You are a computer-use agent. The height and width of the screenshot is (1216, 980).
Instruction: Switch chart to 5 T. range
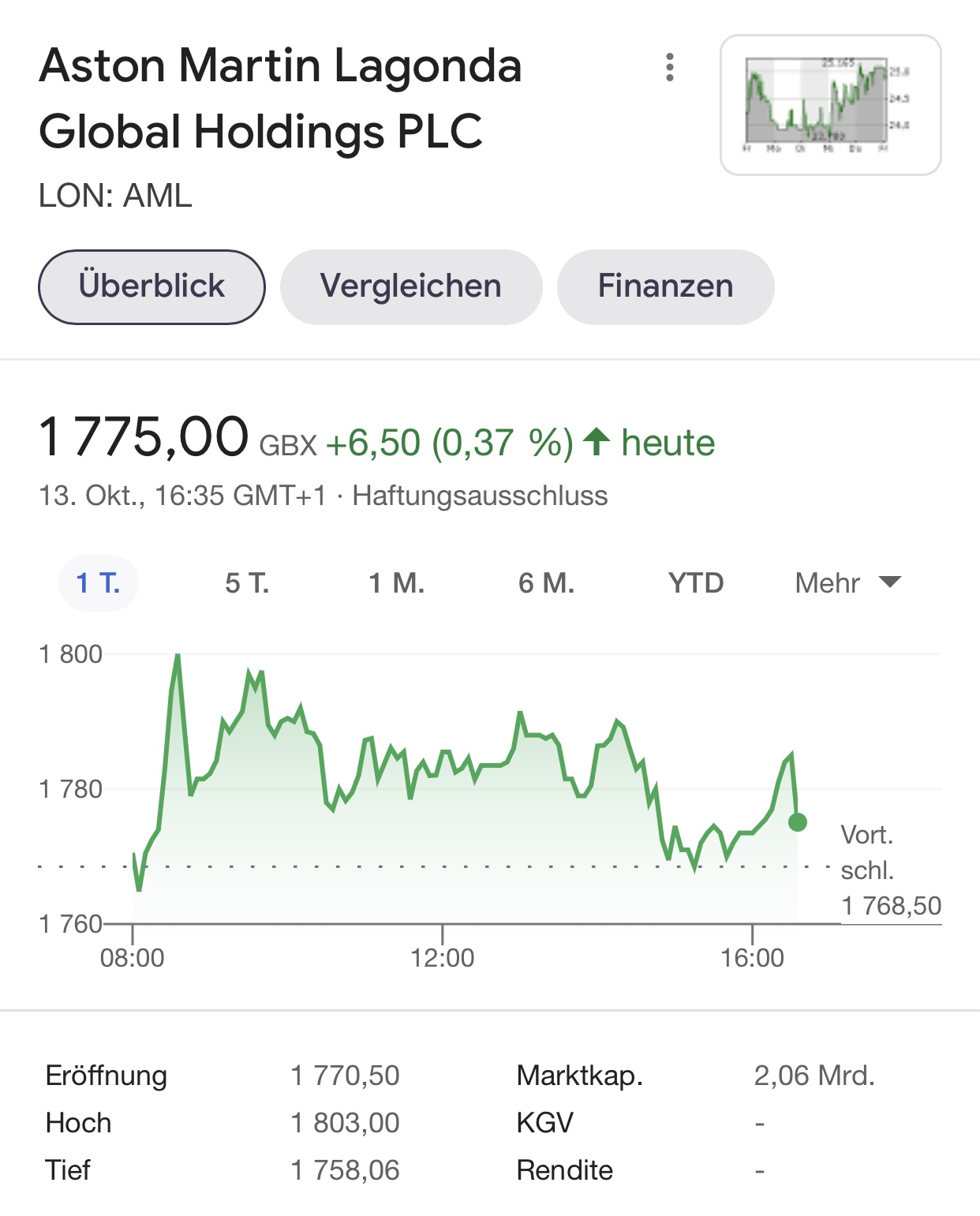coord(247,583)
